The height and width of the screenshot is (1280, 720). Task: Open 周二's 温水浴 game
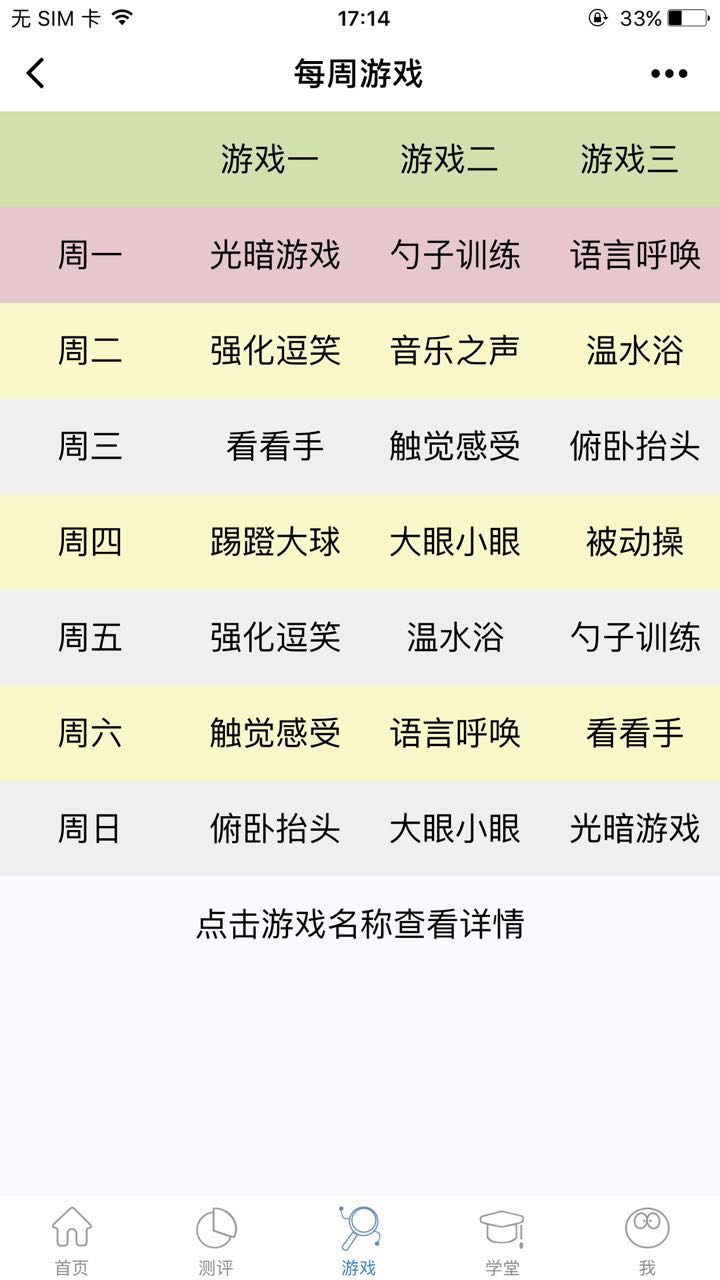coord(635,351)
